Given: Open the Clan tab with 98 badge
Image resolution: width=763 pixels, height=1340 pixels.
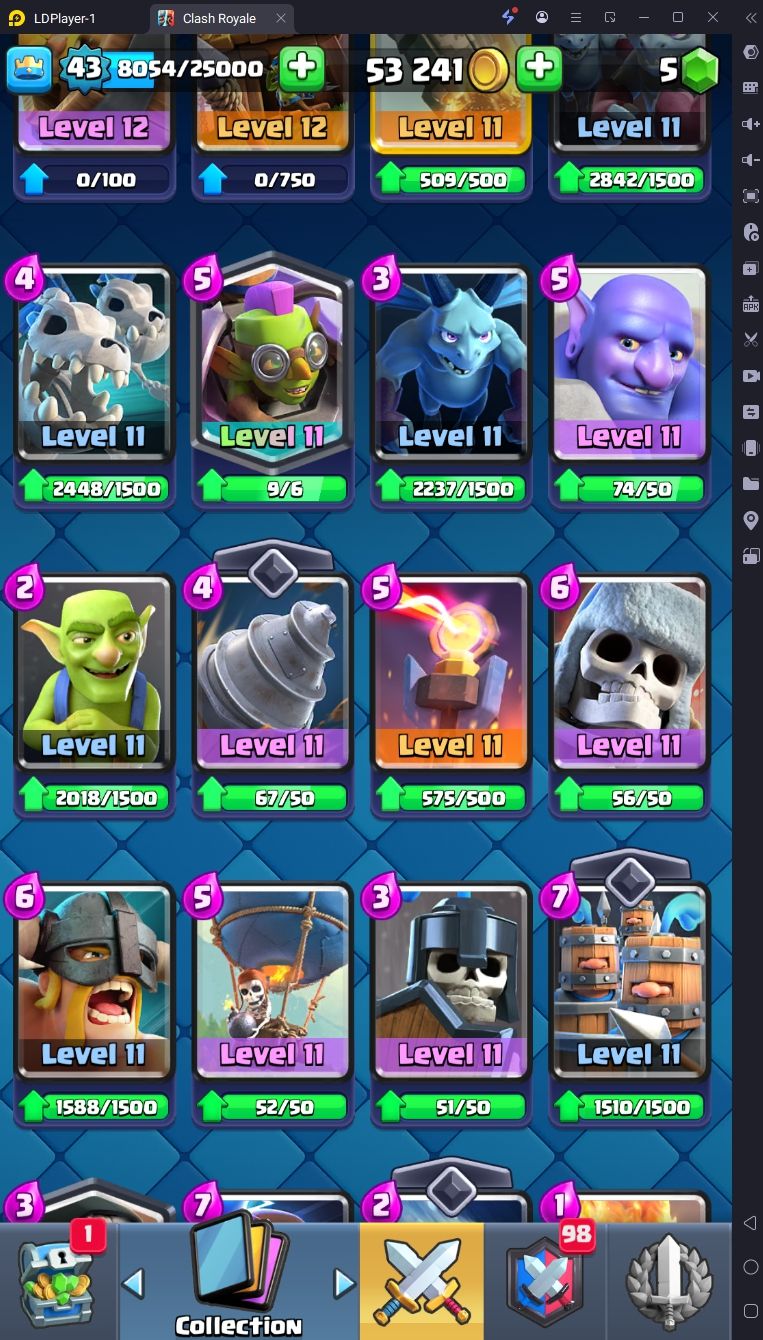Looking at the screenshot, I should [x=545, y=1281].
